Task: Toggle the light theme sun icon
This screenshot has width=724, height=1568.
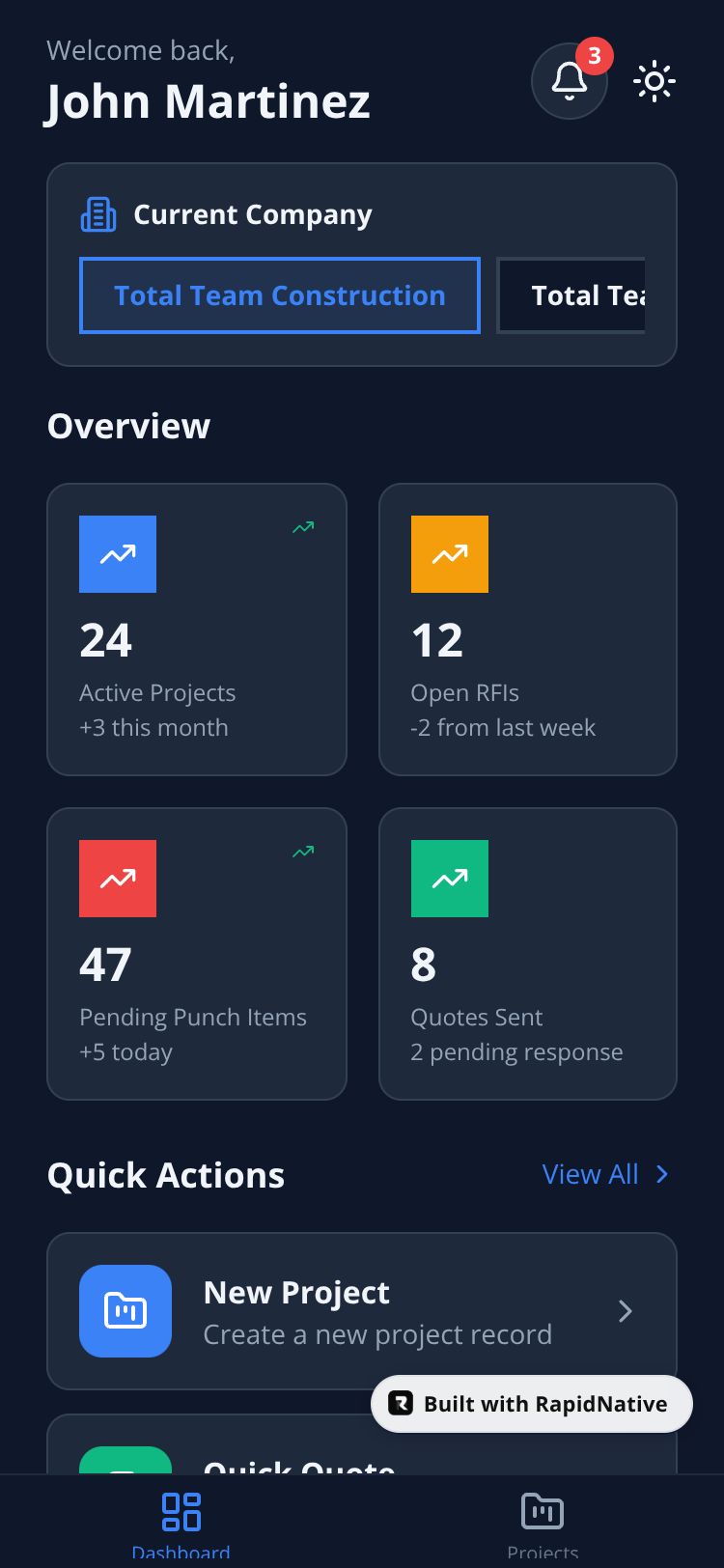Action: [x=654, y=81]
